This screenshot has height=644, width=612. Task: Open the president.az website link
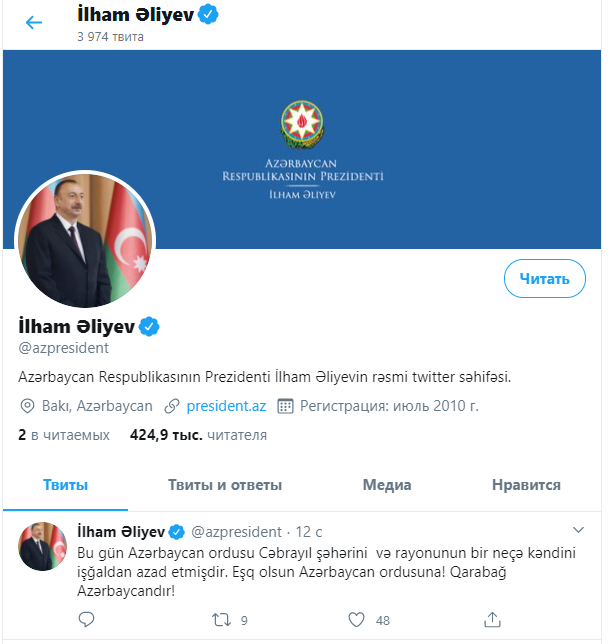click(x=227, y=406)
